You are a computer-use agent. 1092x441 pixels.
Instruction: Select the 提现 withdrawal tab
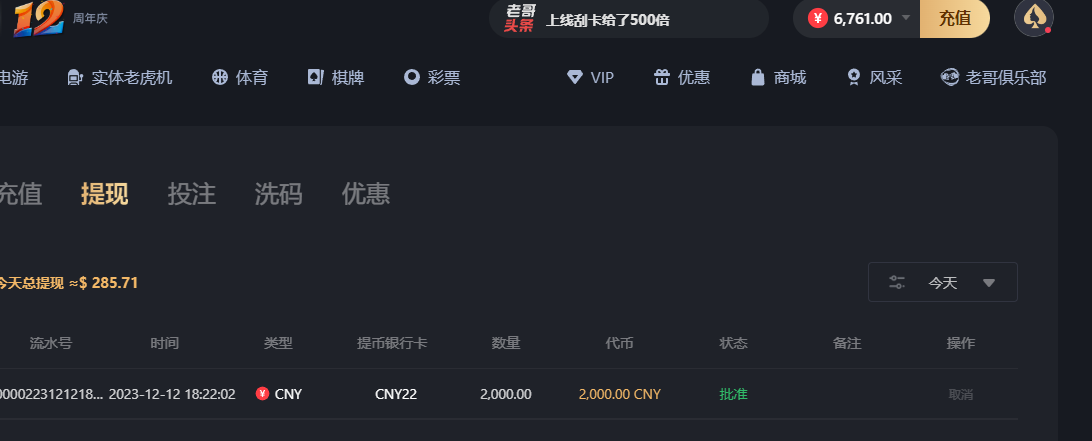click(x=104, y=194)
